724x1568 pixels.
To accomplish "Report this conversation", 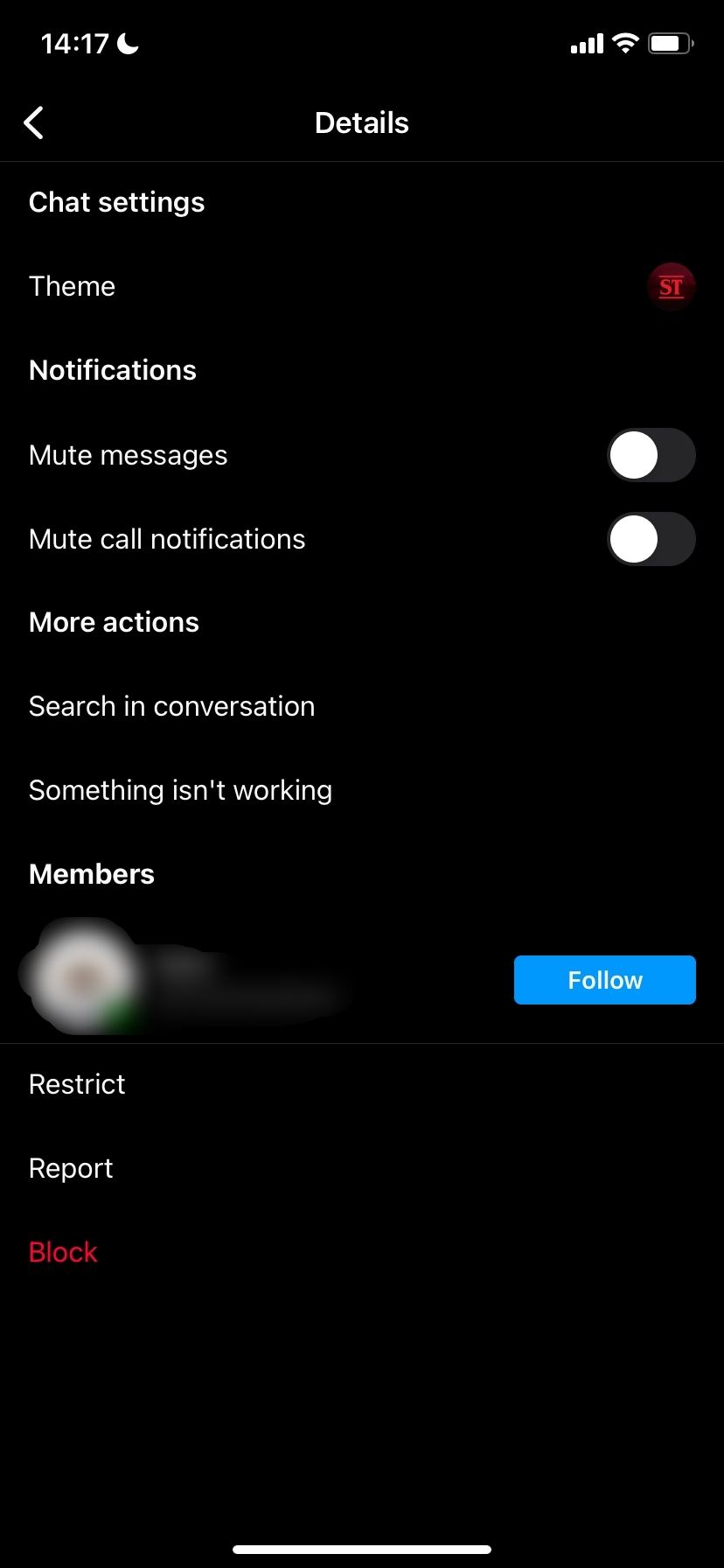I will pyautogui.click(x=71, y=1167).
